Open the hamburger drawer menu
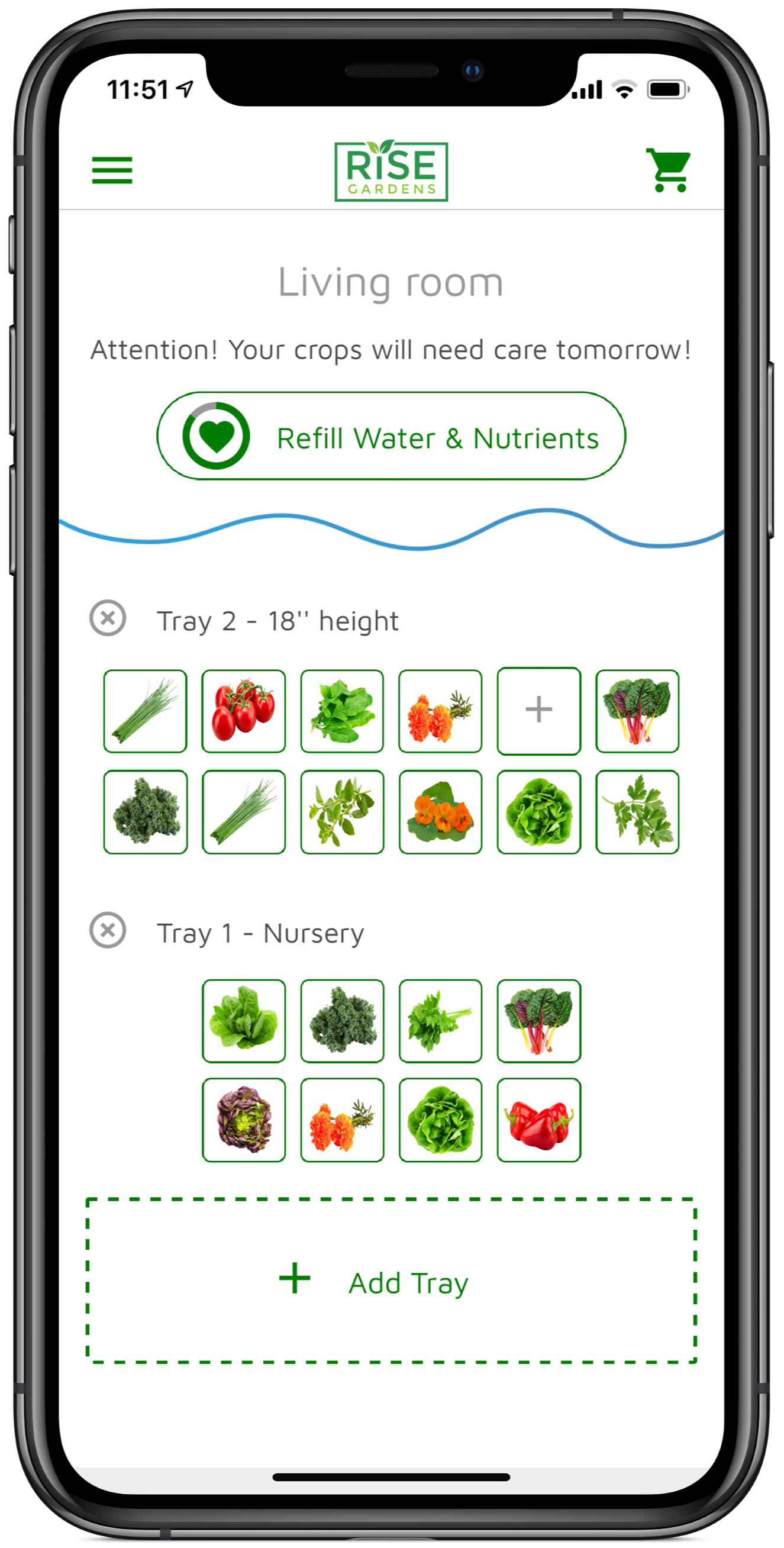Viewport: 784px width, 1548px height. [x=112, y=170]
